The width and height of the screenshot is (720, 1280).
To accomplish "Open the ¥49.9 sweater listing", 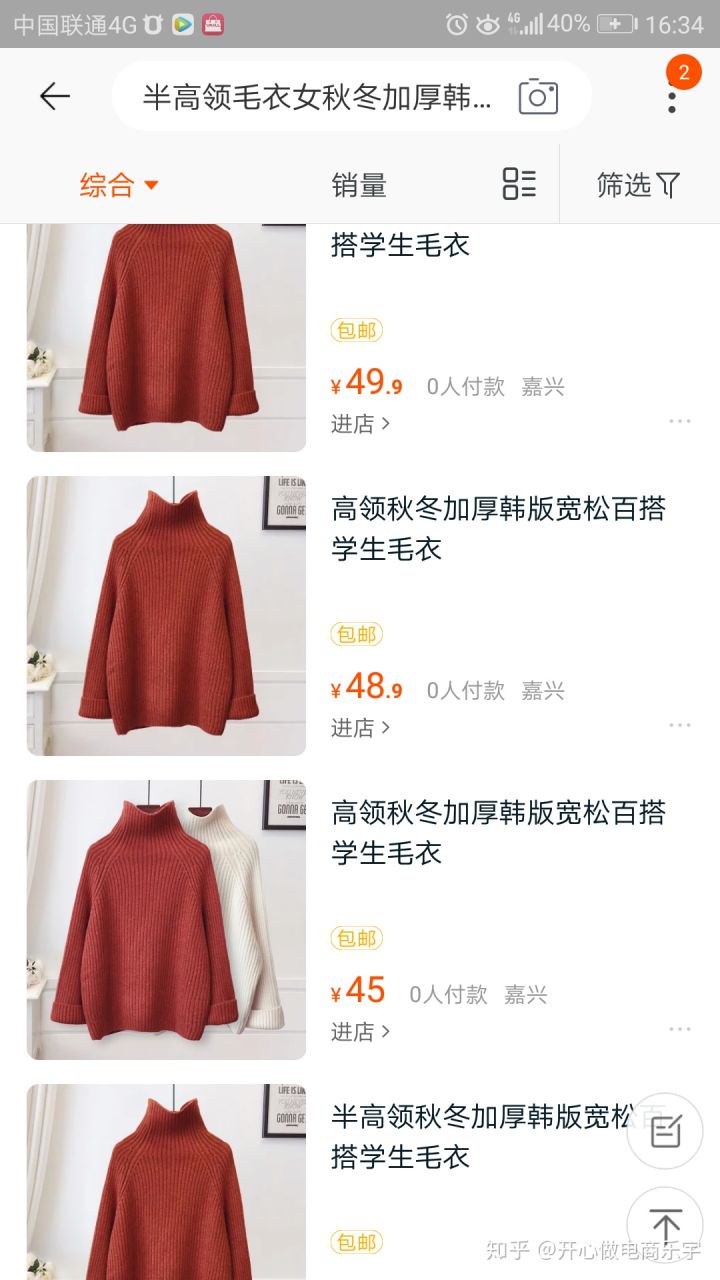I will pyautogui.click(x=166, y=338).
